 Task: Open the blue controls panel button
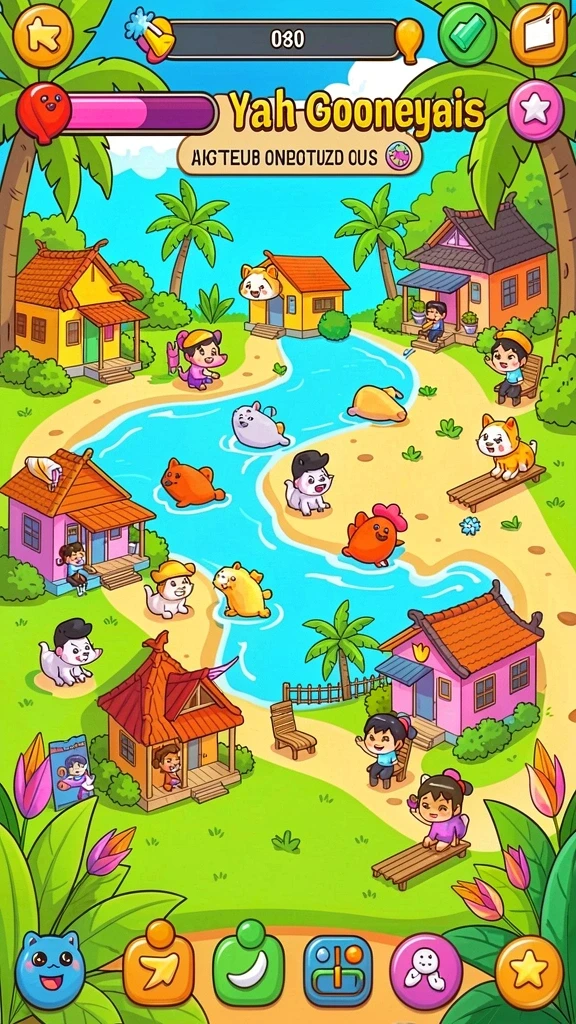(338, 970)
